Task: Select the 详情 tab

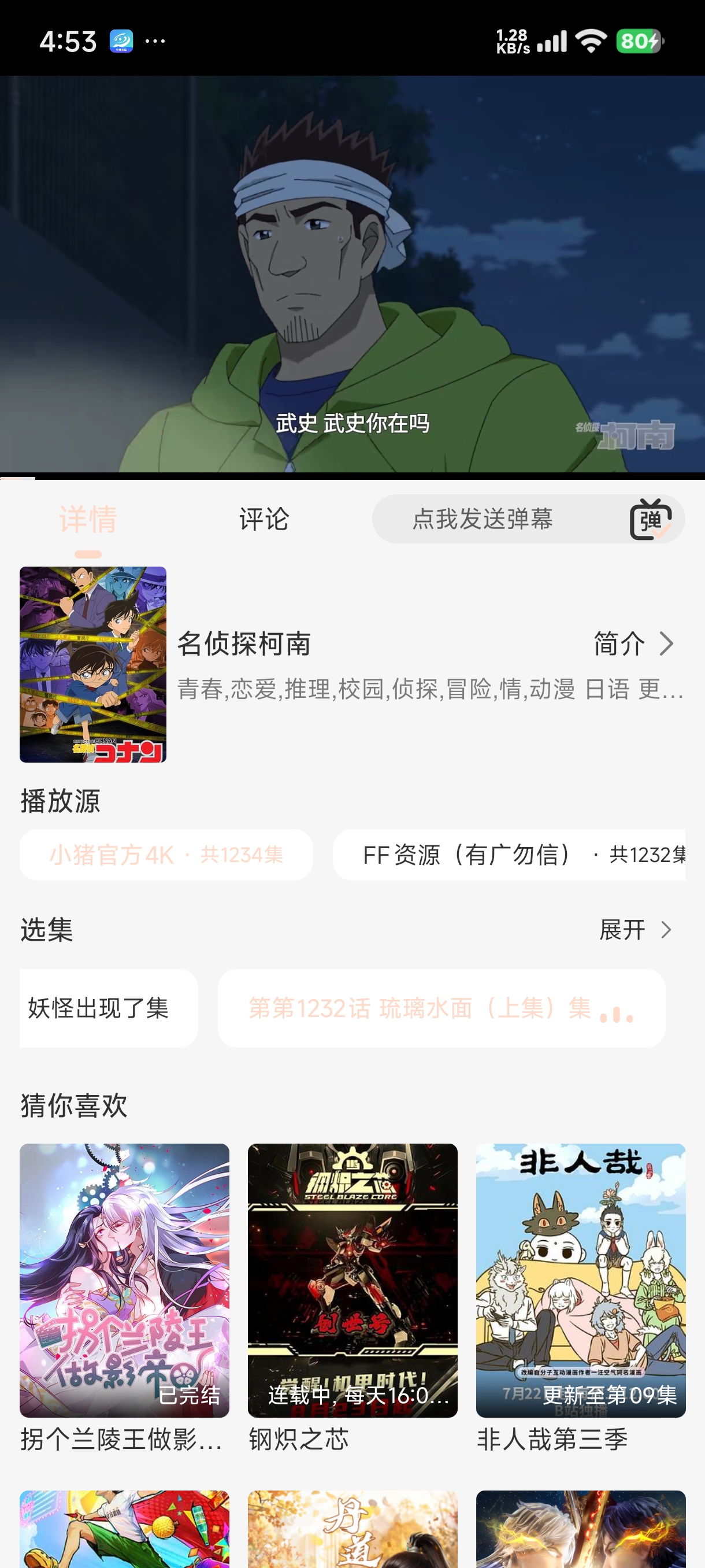Action: pyautogui.click(x=88, y=519)
